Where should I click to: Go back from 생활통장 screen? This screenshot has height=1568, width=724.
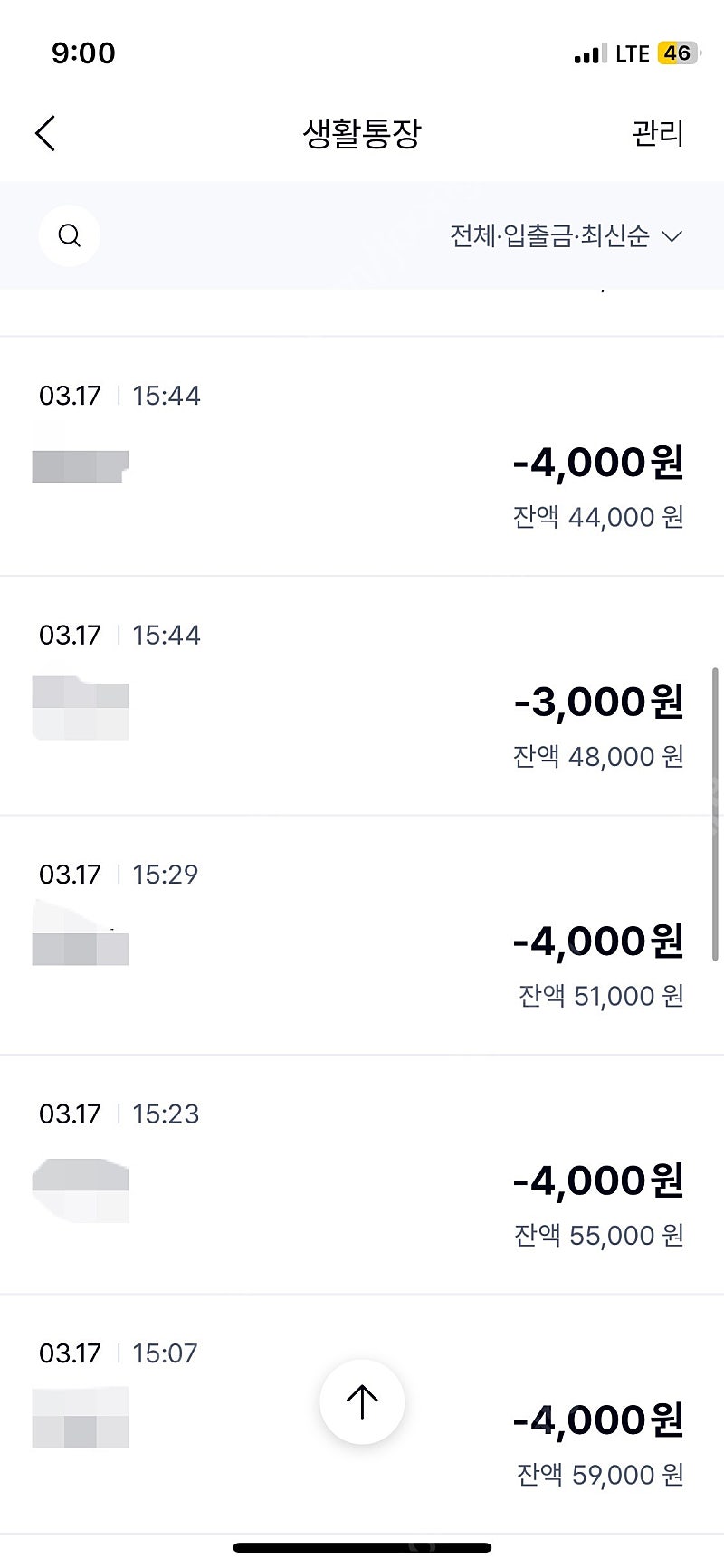pos(45,134)
